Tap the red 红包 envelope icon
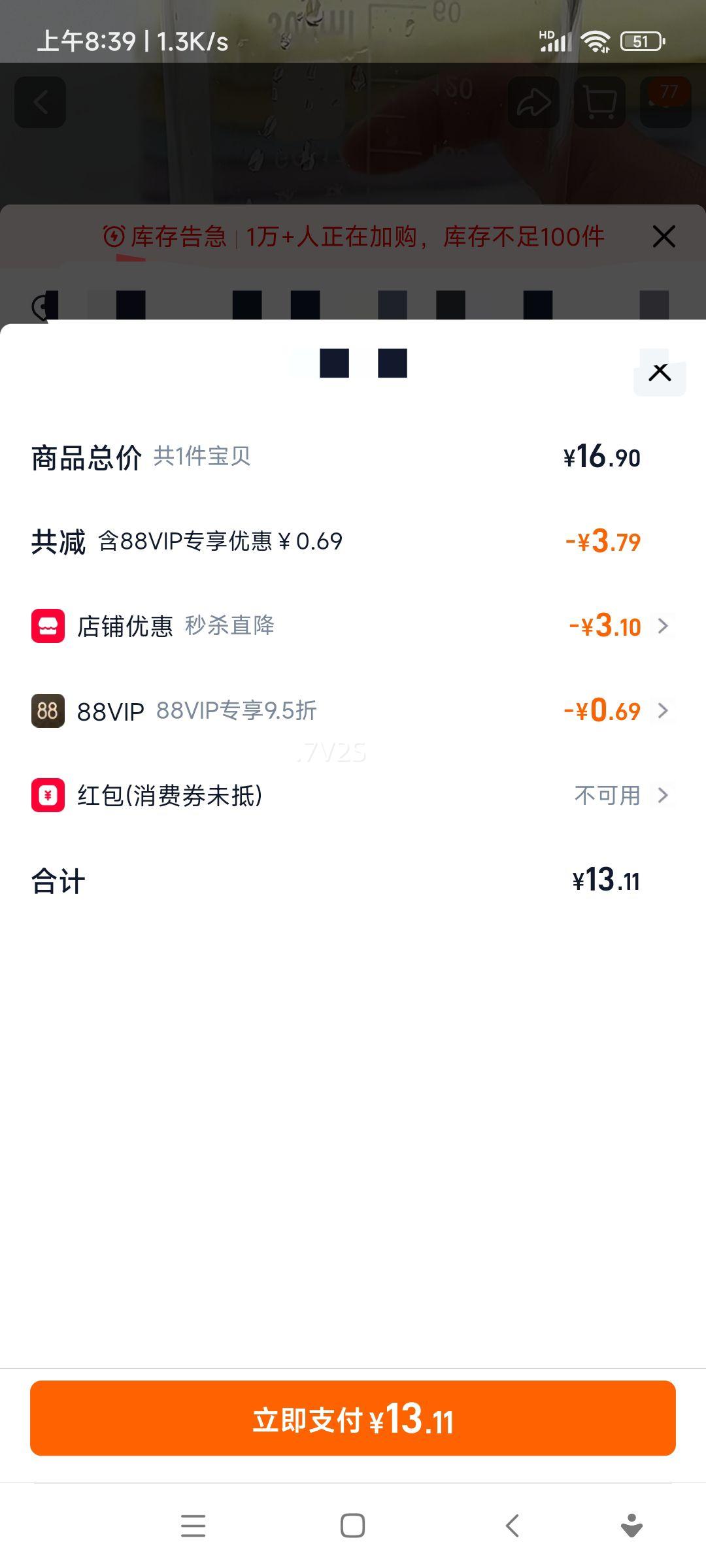706x1568 pixels. click(x=48, y=796)
